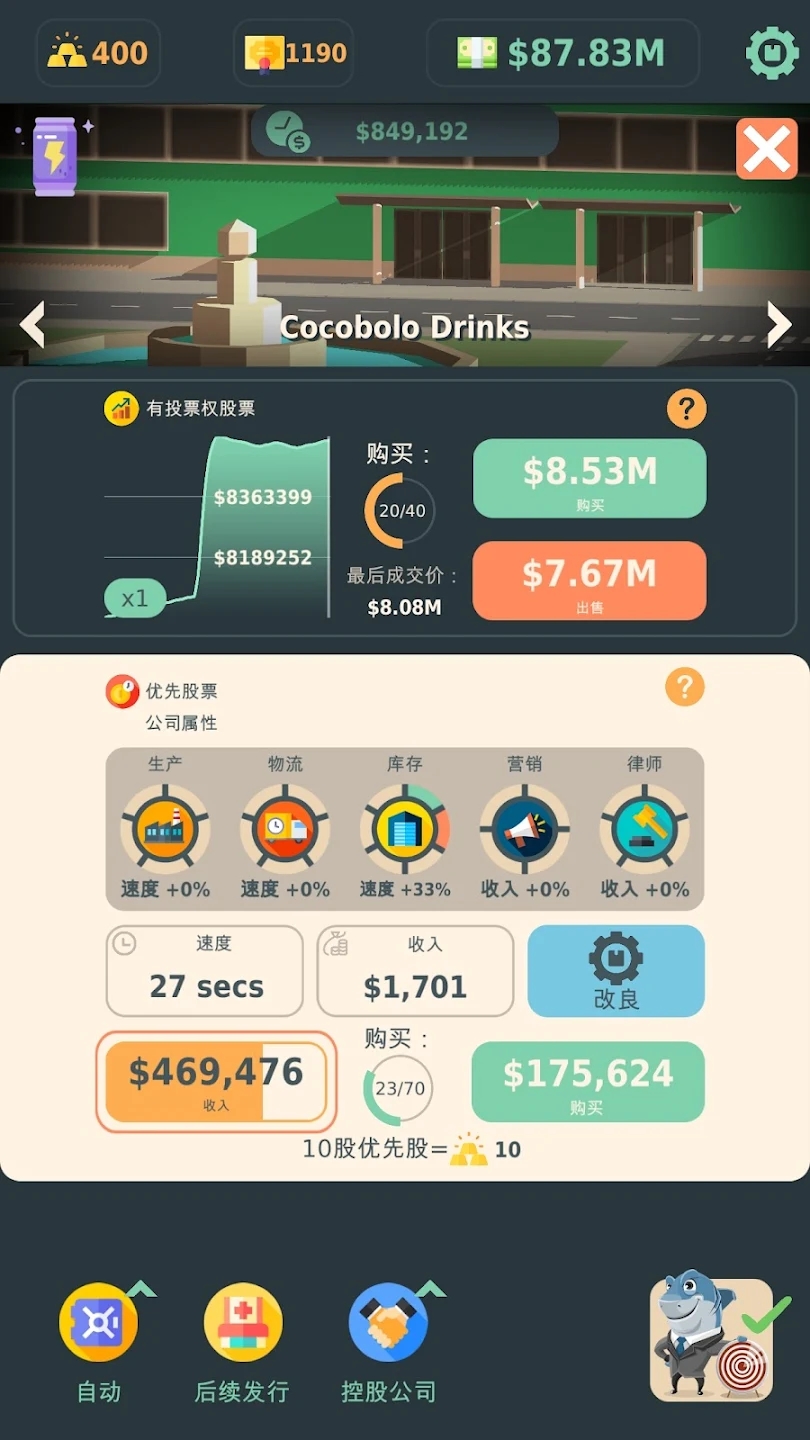This screenshot has width=810, height=1440.
Task: Open settings via the gear icon
Action: click(770, 52)
